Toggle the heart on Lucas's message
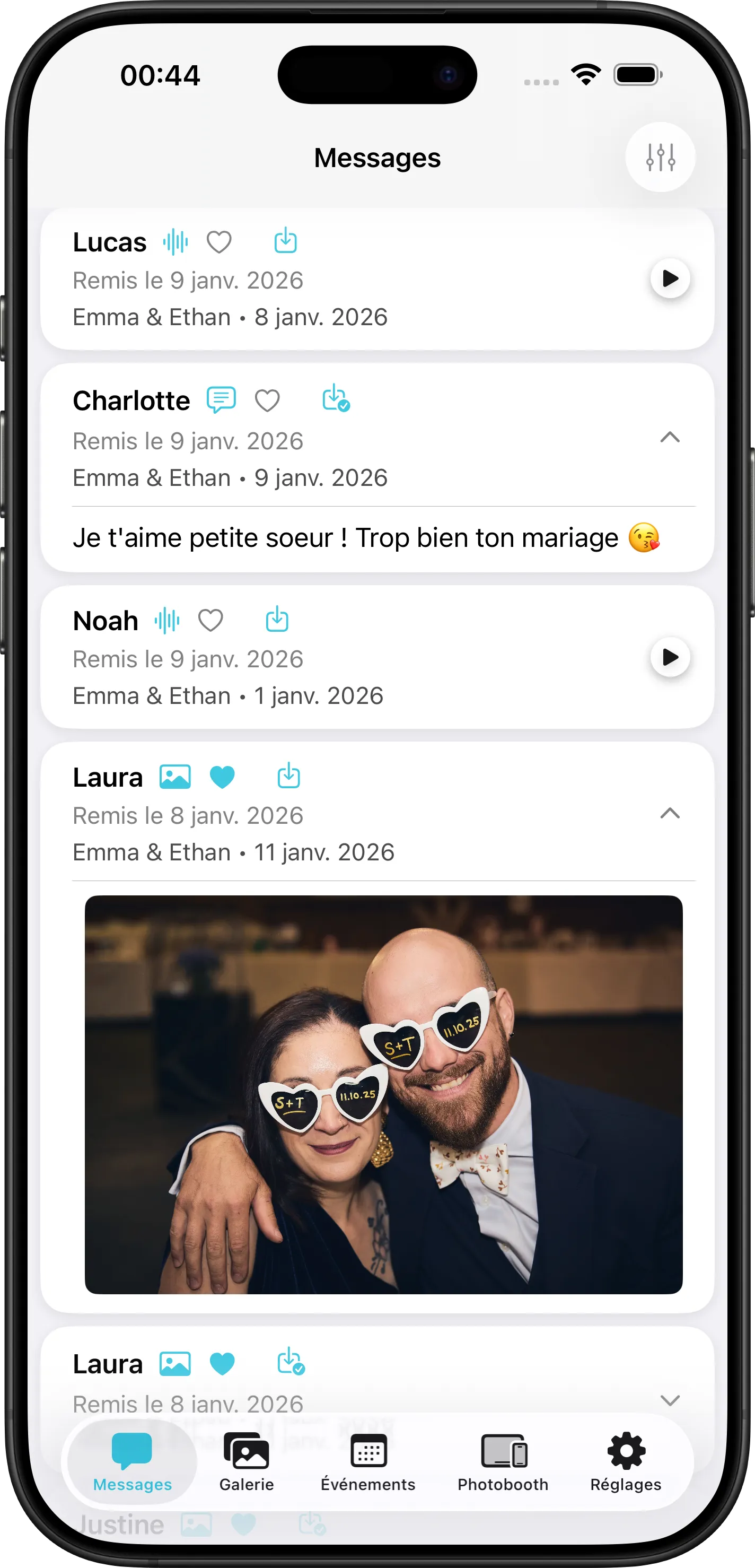 pos(220,242)
